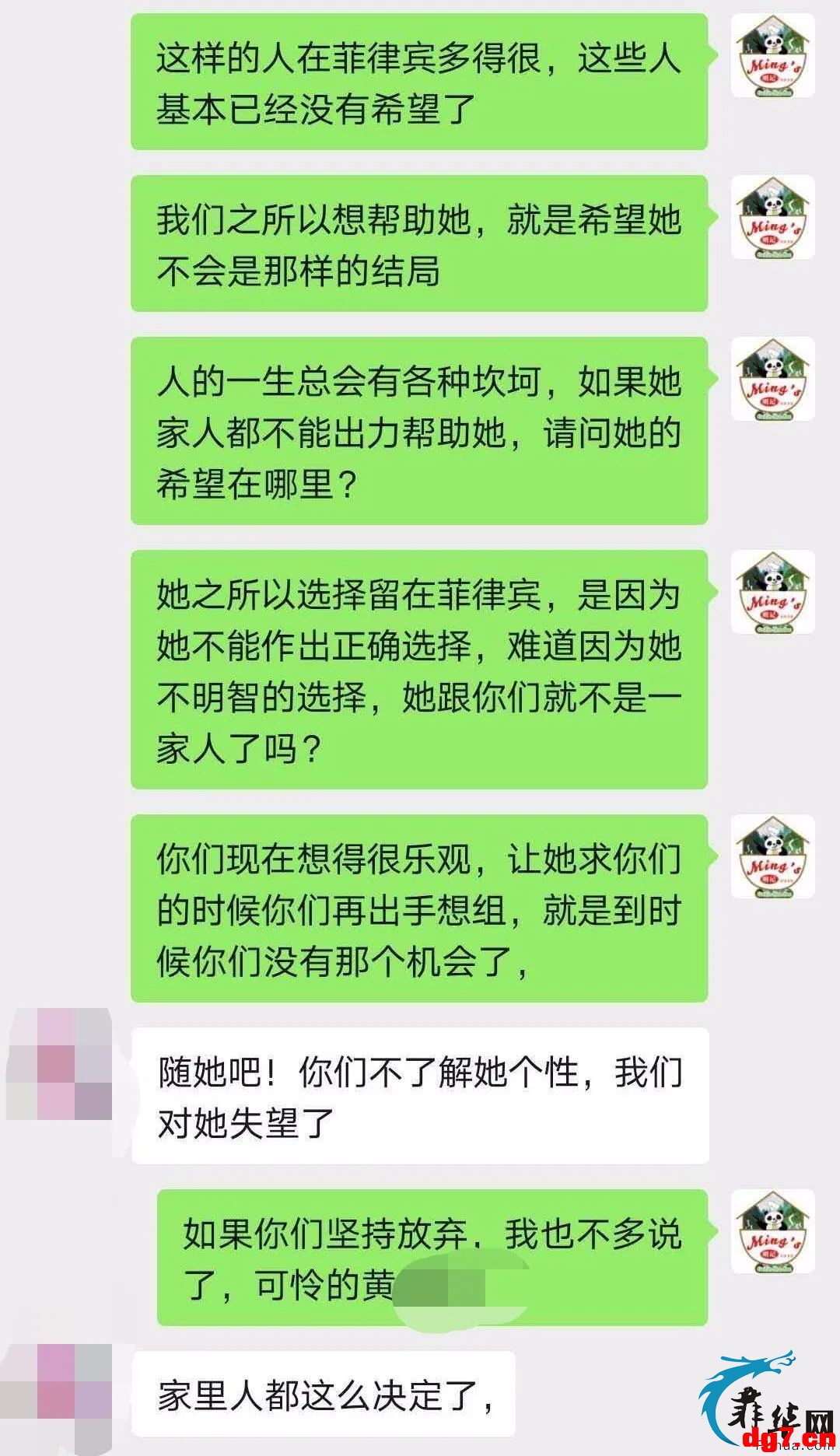Open profile avatar beside 人的一生总会有各种坎坷 message
The height and width of the screenshot is (1456, 840).
pos(772,379)
